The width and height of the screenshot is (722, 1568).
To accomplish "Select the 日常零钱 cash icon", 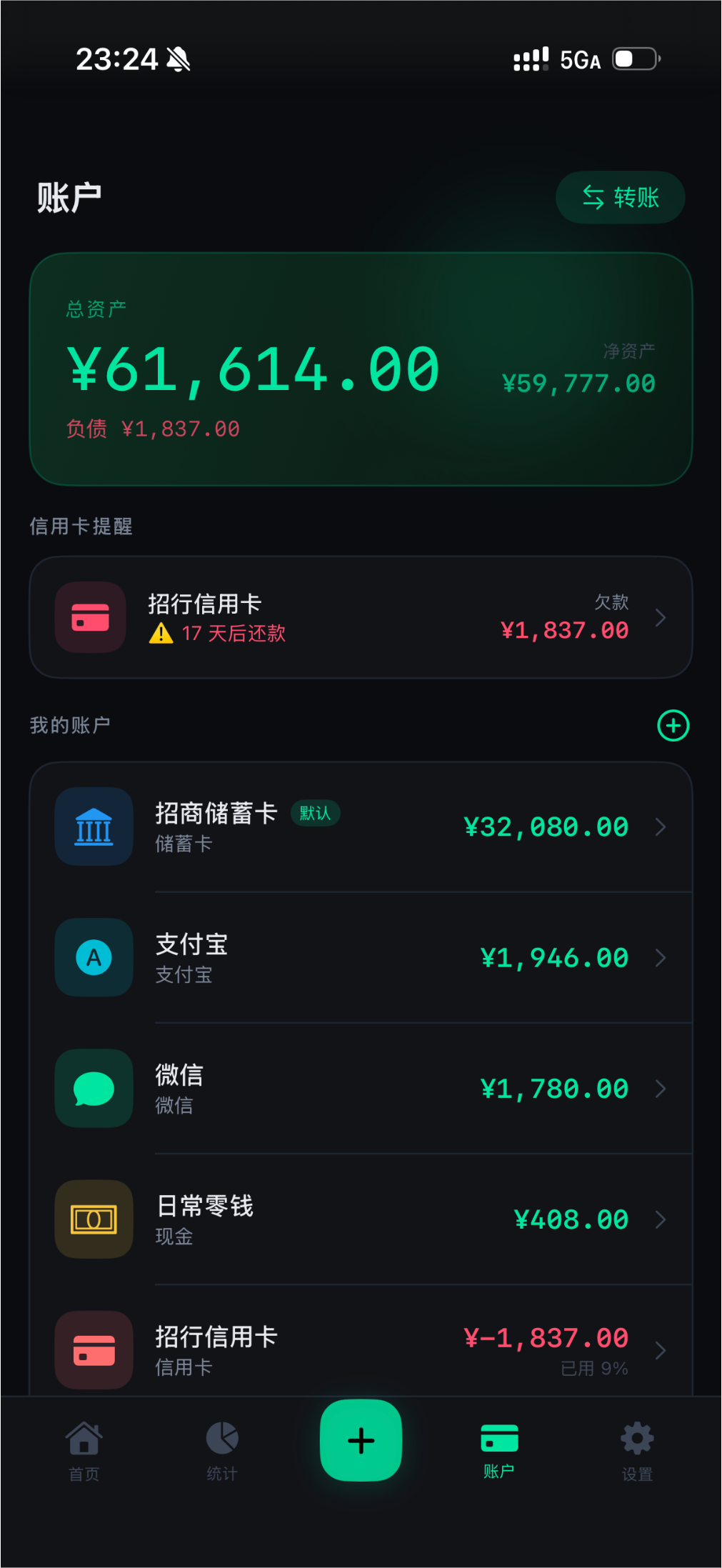I will (93, 1219).
